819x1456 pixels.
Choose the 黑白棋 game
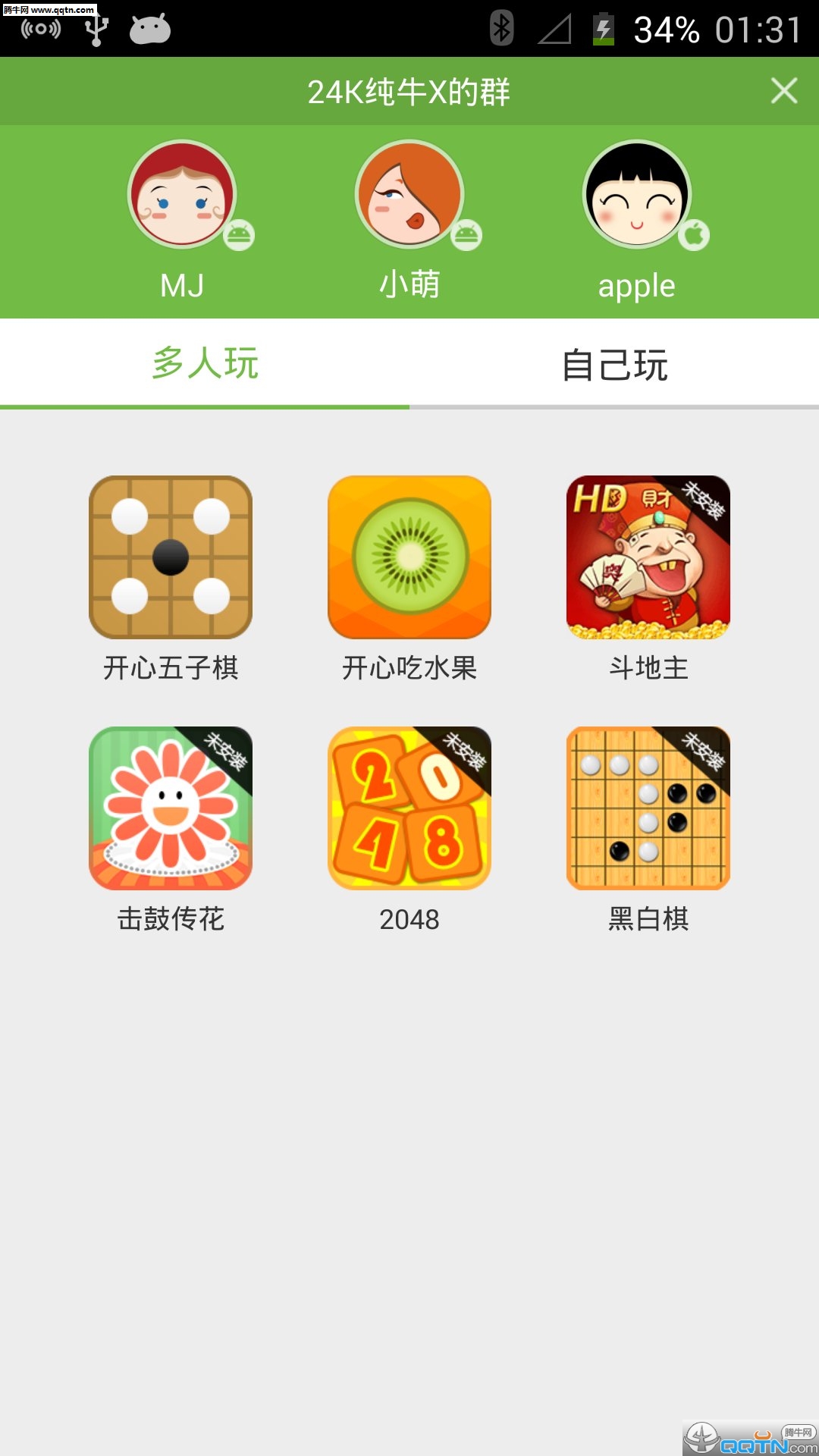pos(648,808)
